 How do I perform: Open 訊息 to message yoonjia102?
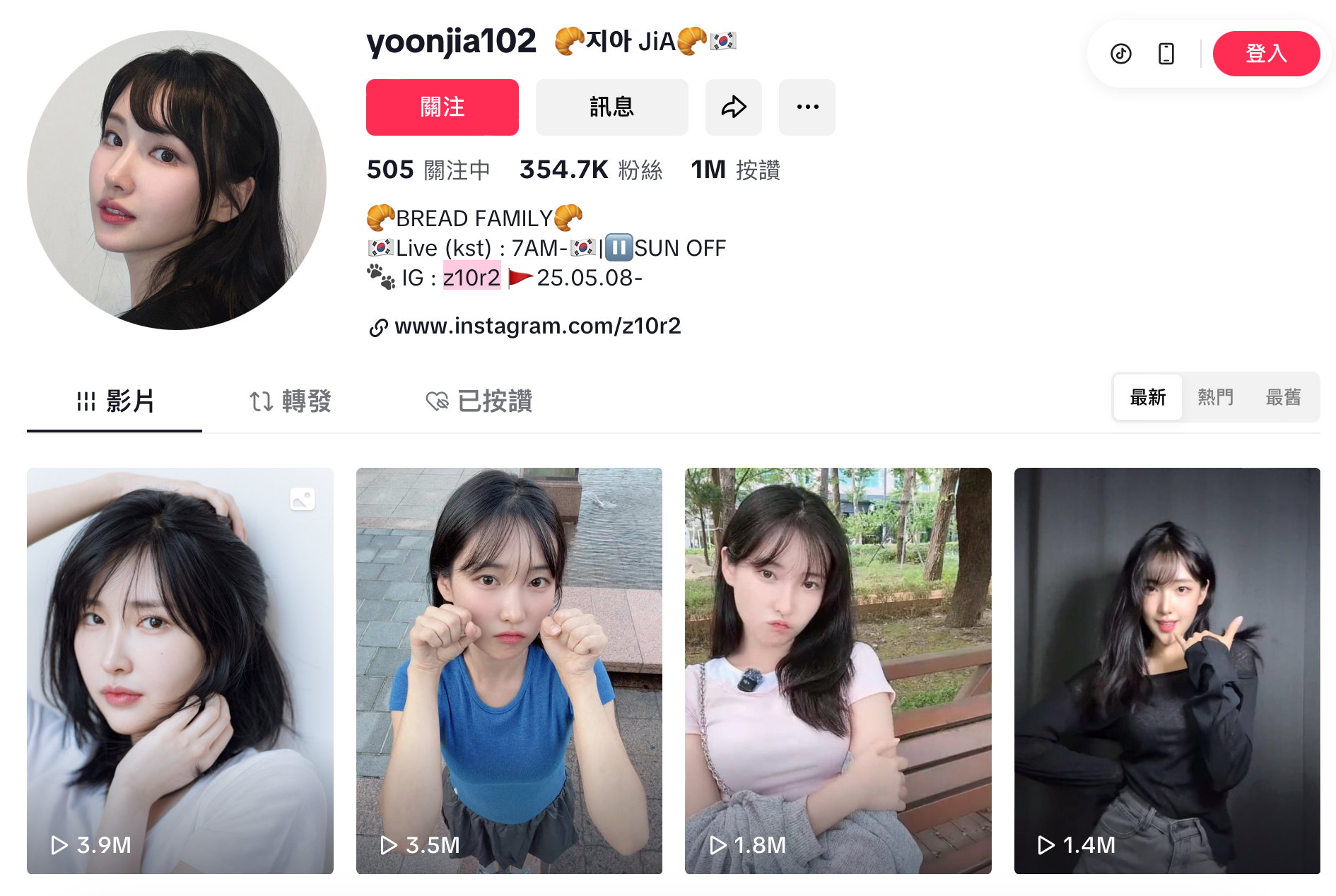[x=611, y=107]
